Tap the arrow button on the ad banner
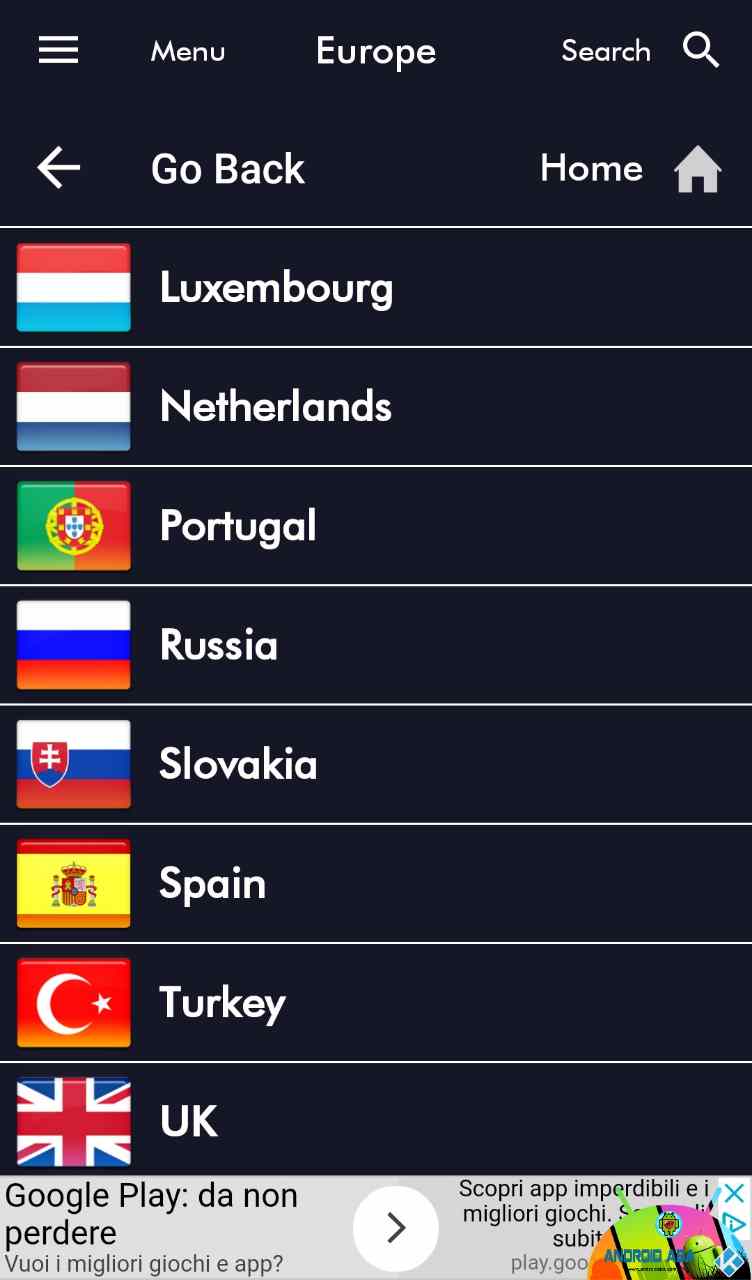 pyautogui.click(x=396, y=1227)
